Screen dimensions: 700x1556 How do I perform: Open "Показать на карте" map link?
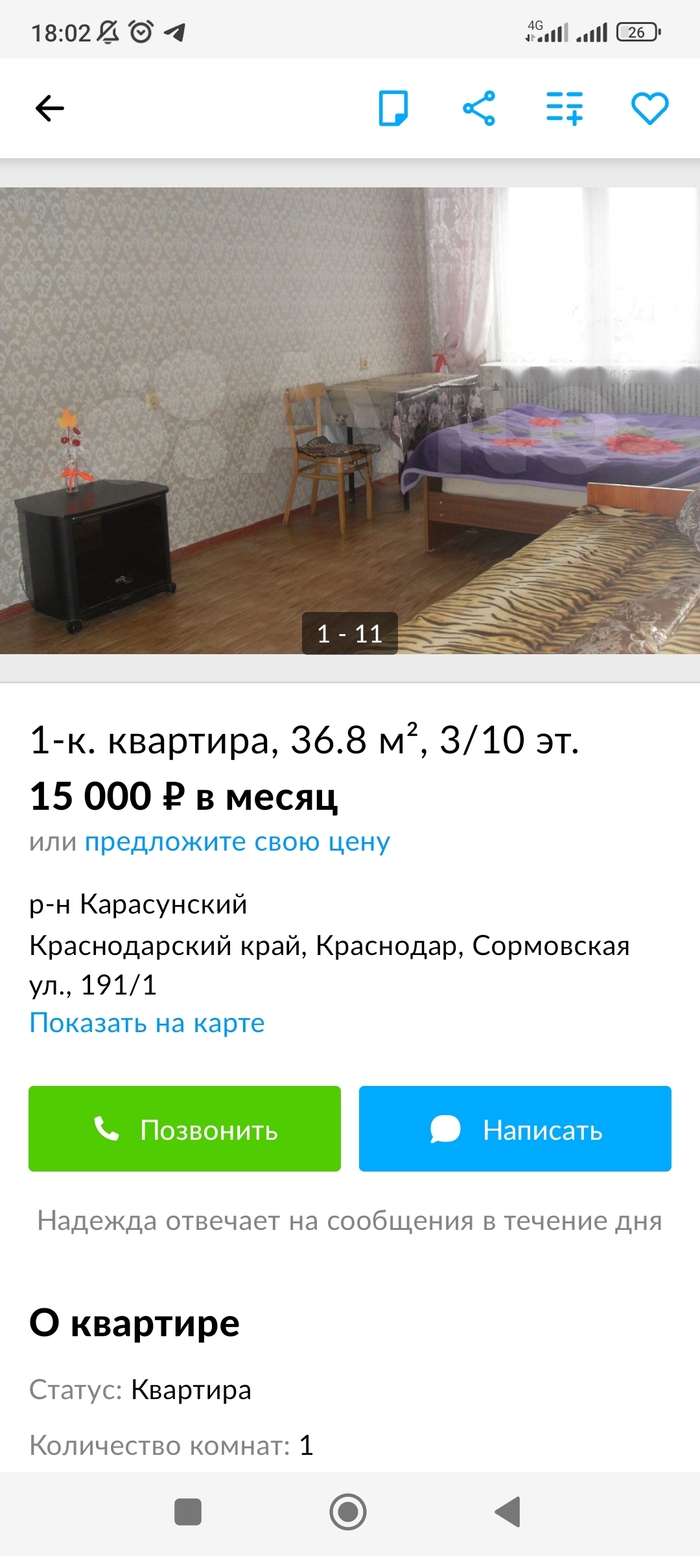pyautogui.click(x=147, y=1023)
